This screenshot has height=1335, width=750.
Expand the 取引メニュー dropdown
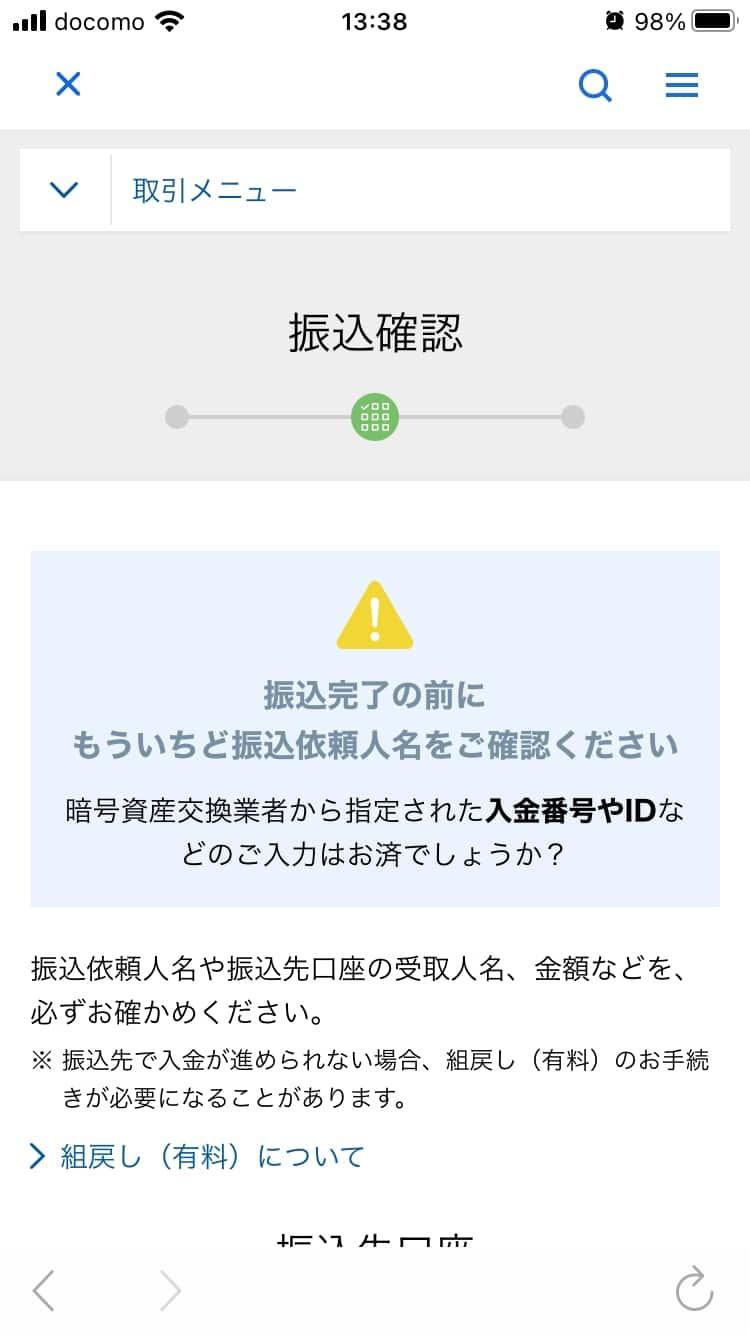pyautogui.click(x=64, y=190)
